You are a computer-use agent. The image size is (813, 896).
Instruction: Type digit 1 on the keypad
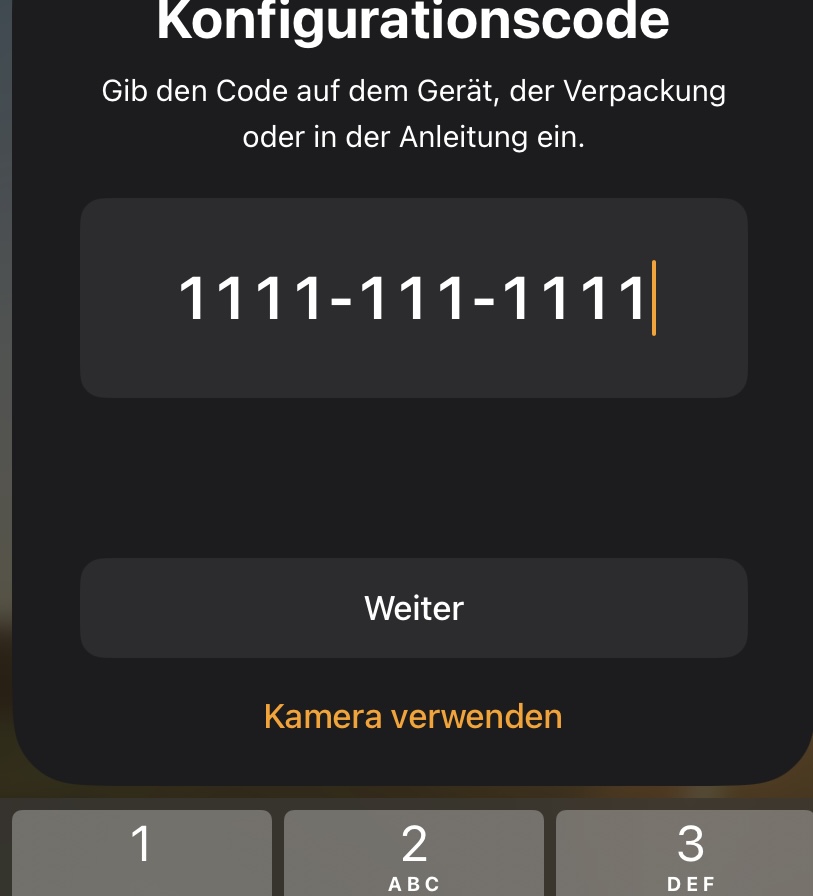(142, 852)
